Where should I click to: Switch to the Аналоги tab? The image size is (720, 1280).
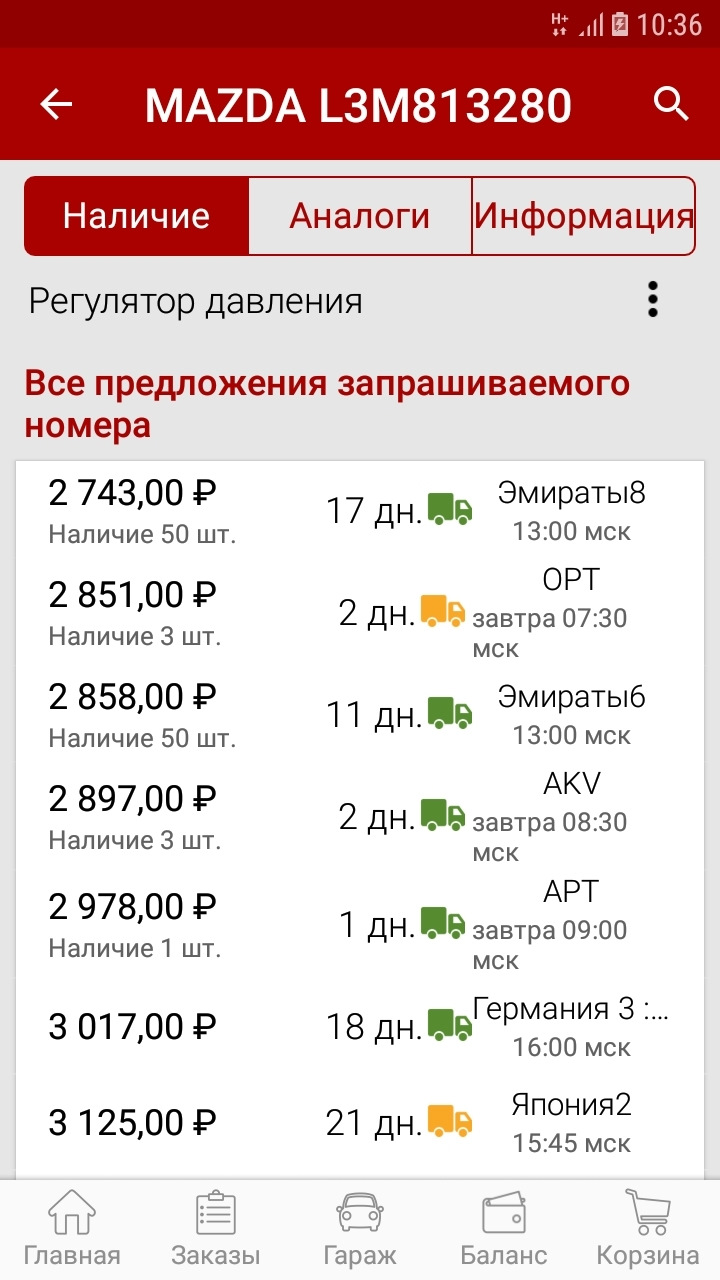tap(360, 216)
